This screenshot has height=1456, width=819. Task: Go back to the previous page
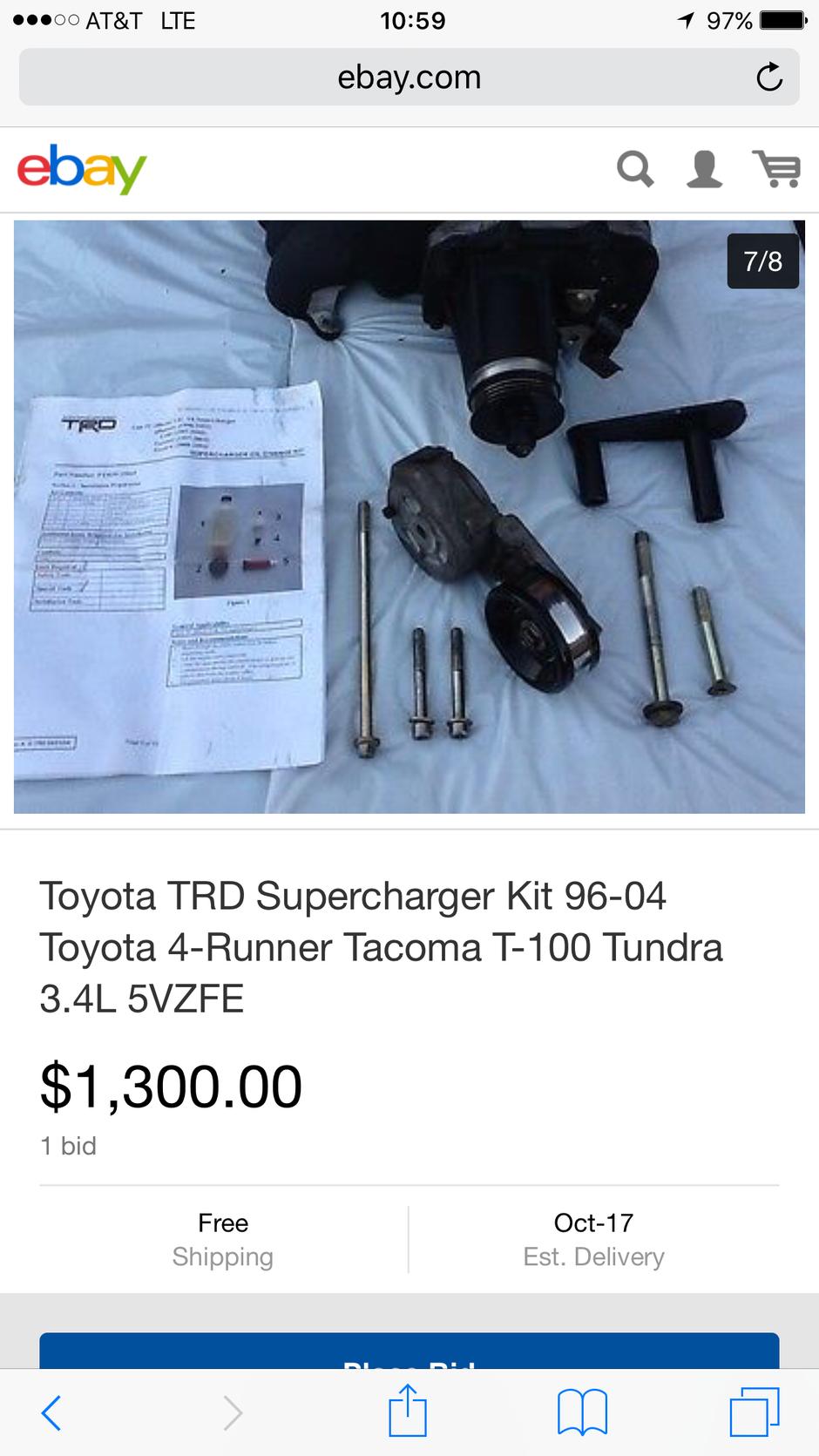point(51,1412)
